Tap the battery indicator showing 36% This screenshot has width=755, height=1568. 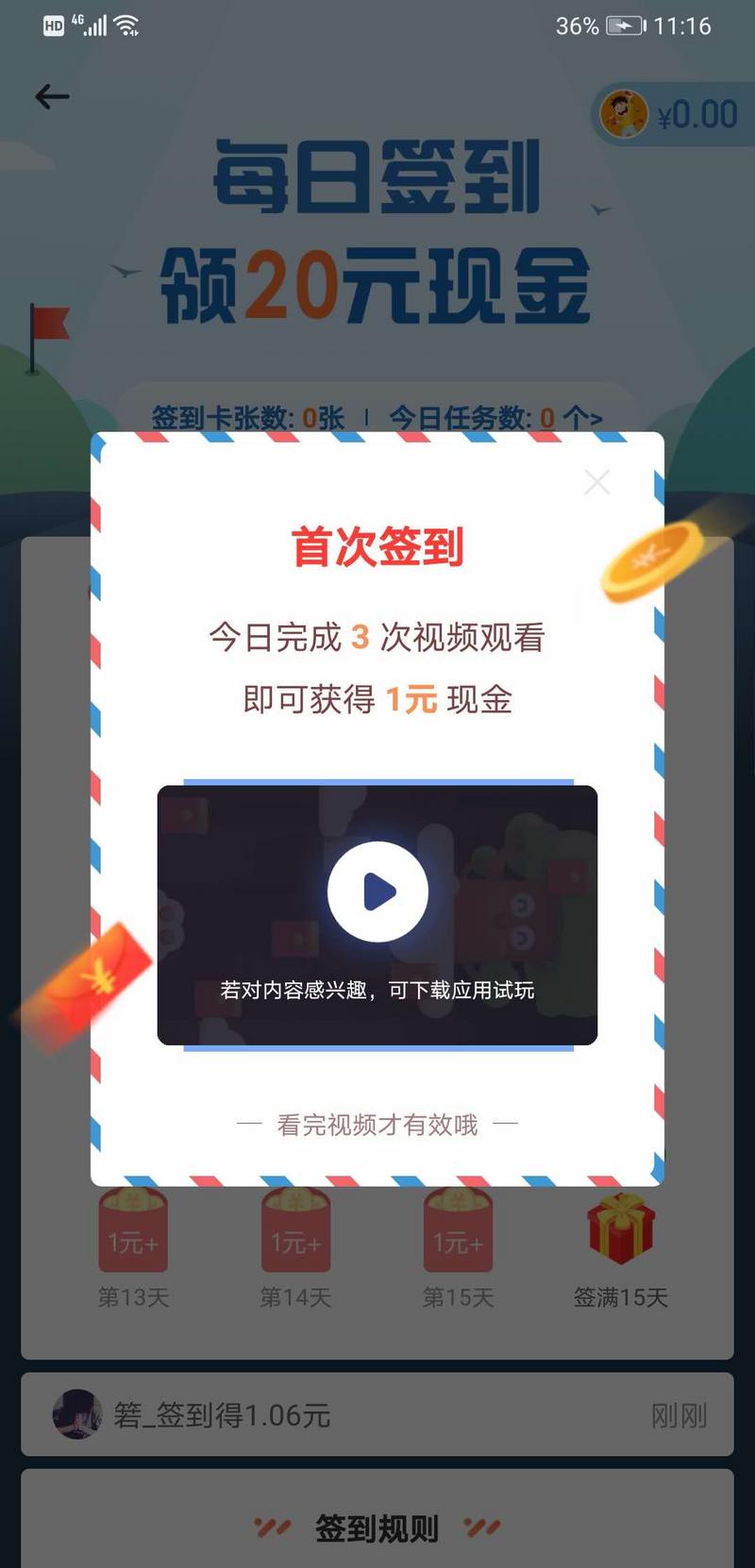coord(623,26)
